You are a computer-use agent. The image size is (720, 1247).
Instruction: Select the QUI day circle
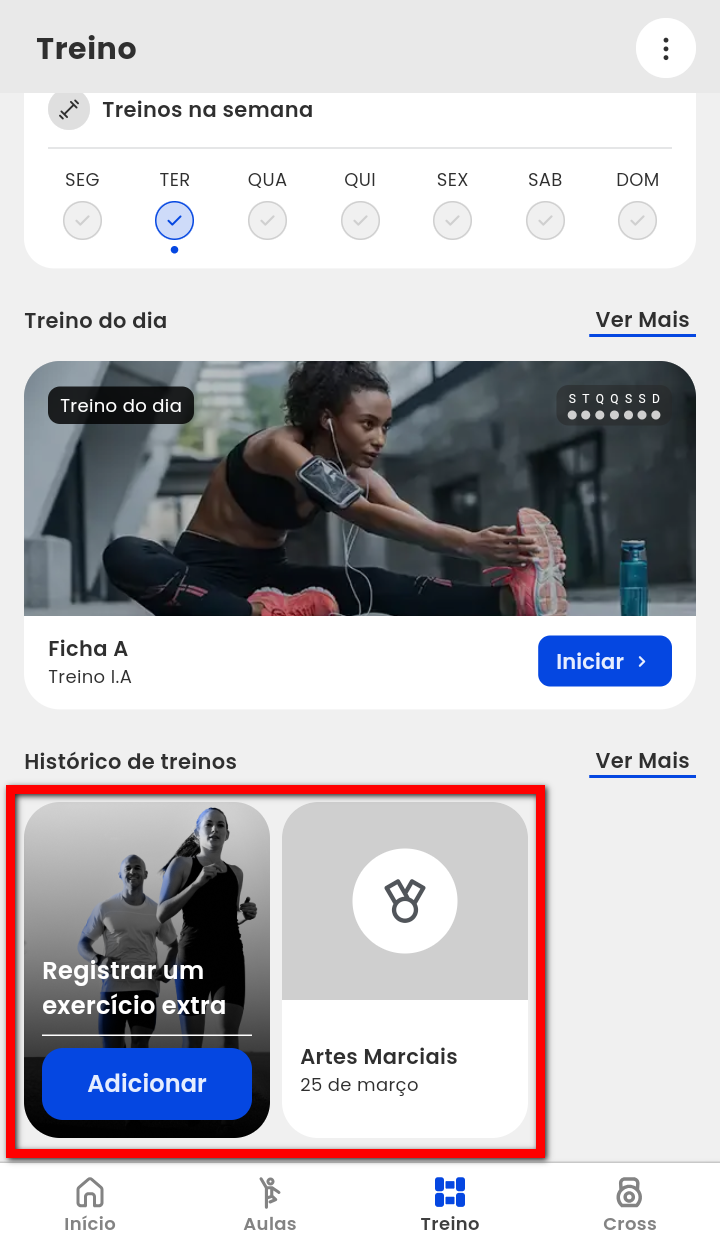tap(360, 220)
